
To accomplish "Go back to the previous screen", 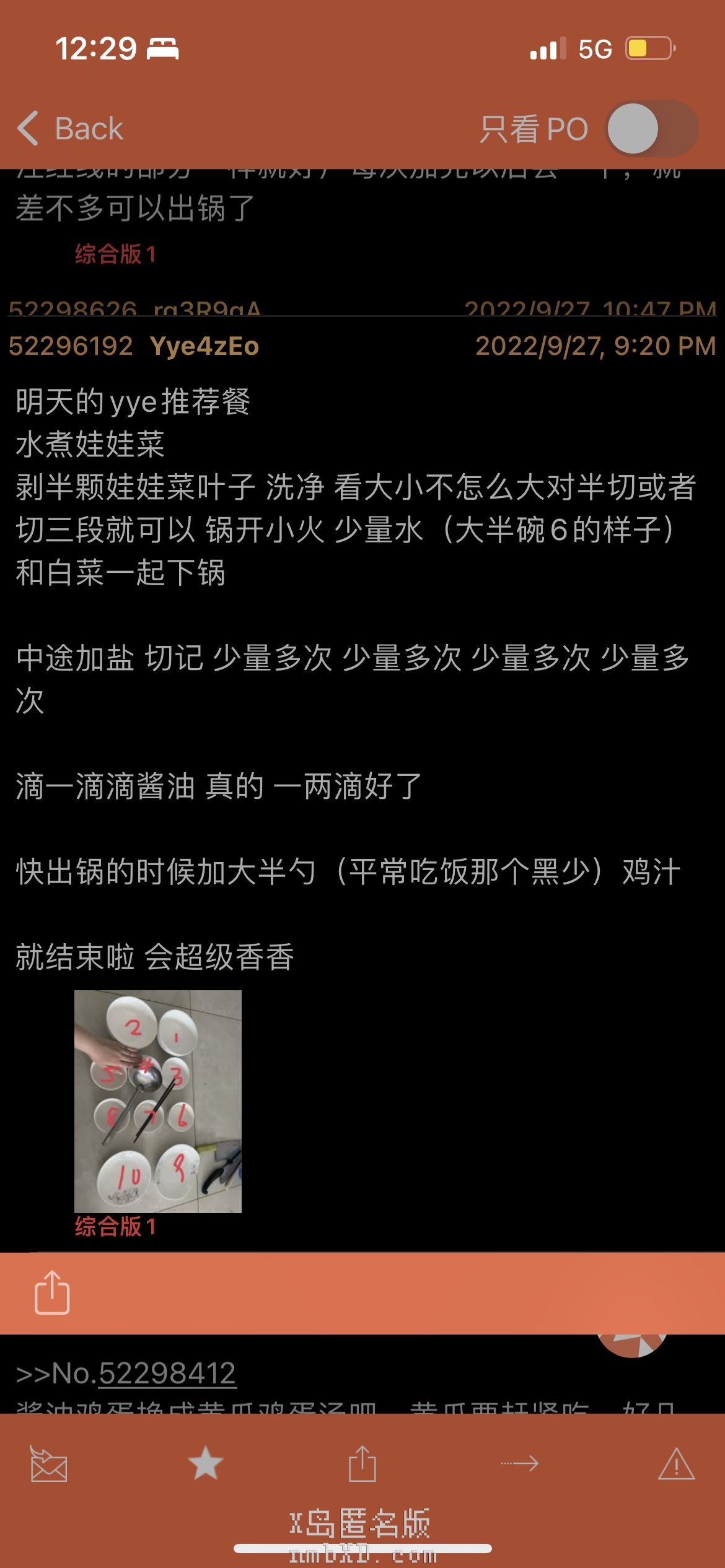I will [x=71, y=129].
